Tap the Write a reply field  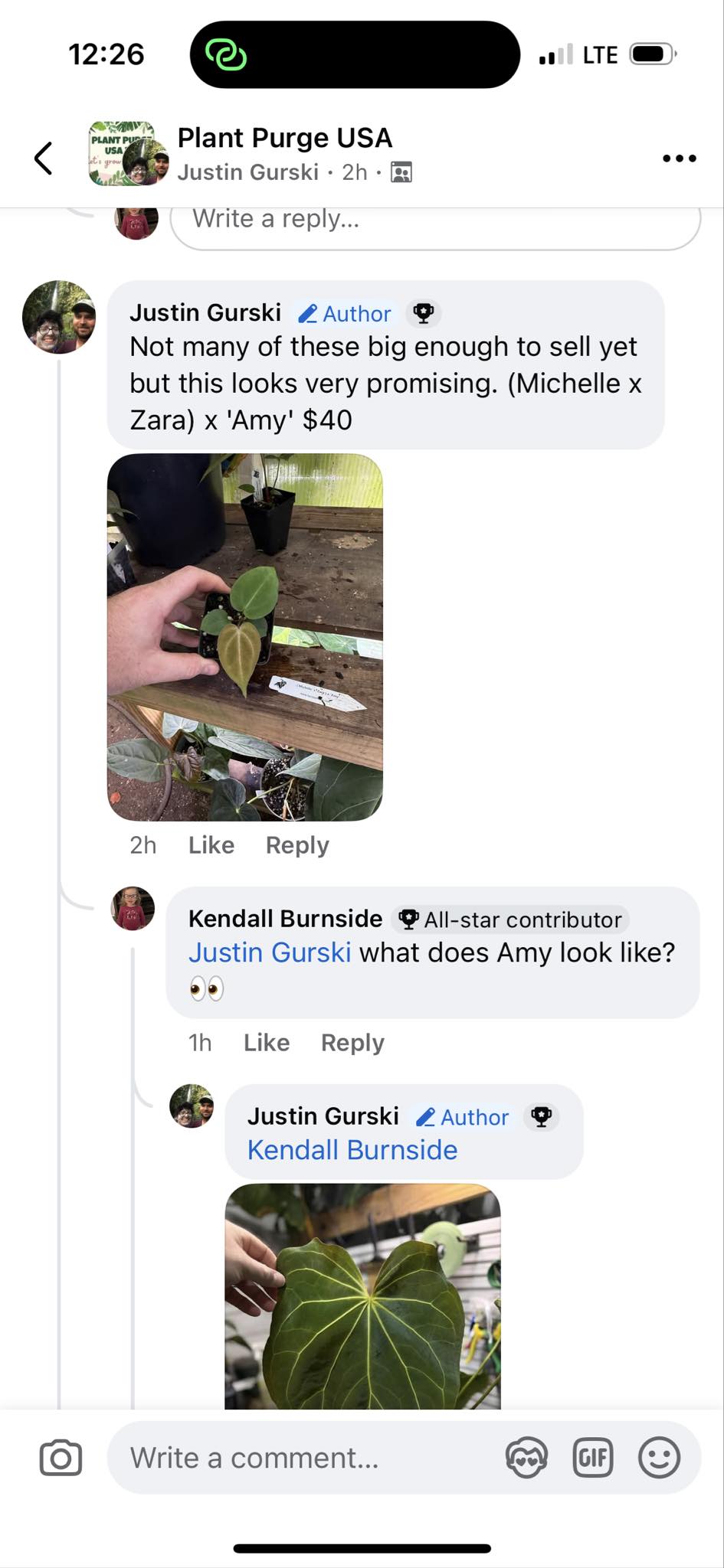434,220
